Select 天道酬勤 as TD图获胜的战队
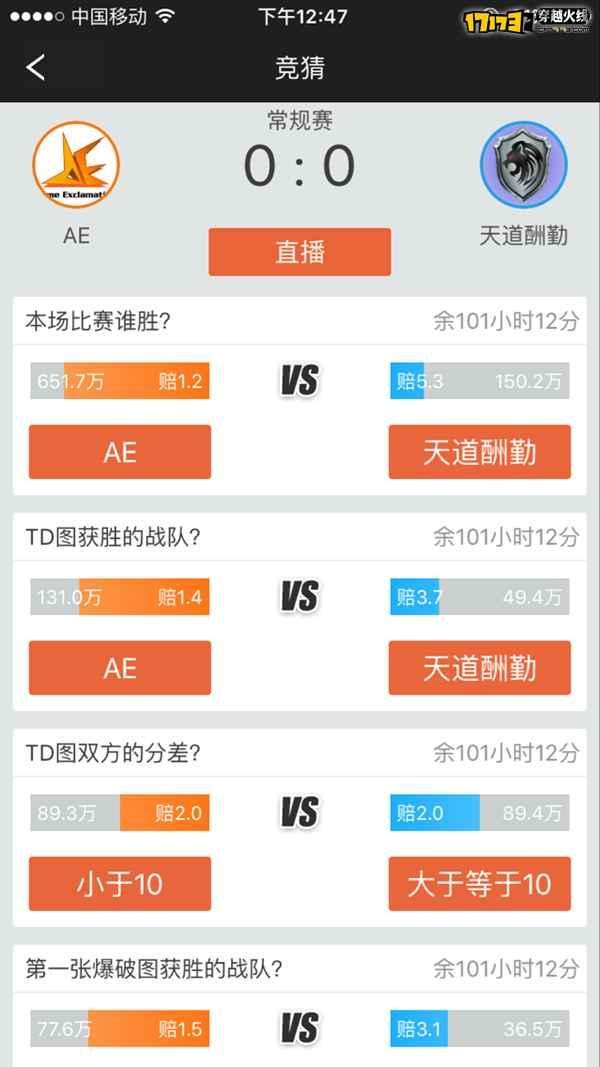 click(480, 668)
